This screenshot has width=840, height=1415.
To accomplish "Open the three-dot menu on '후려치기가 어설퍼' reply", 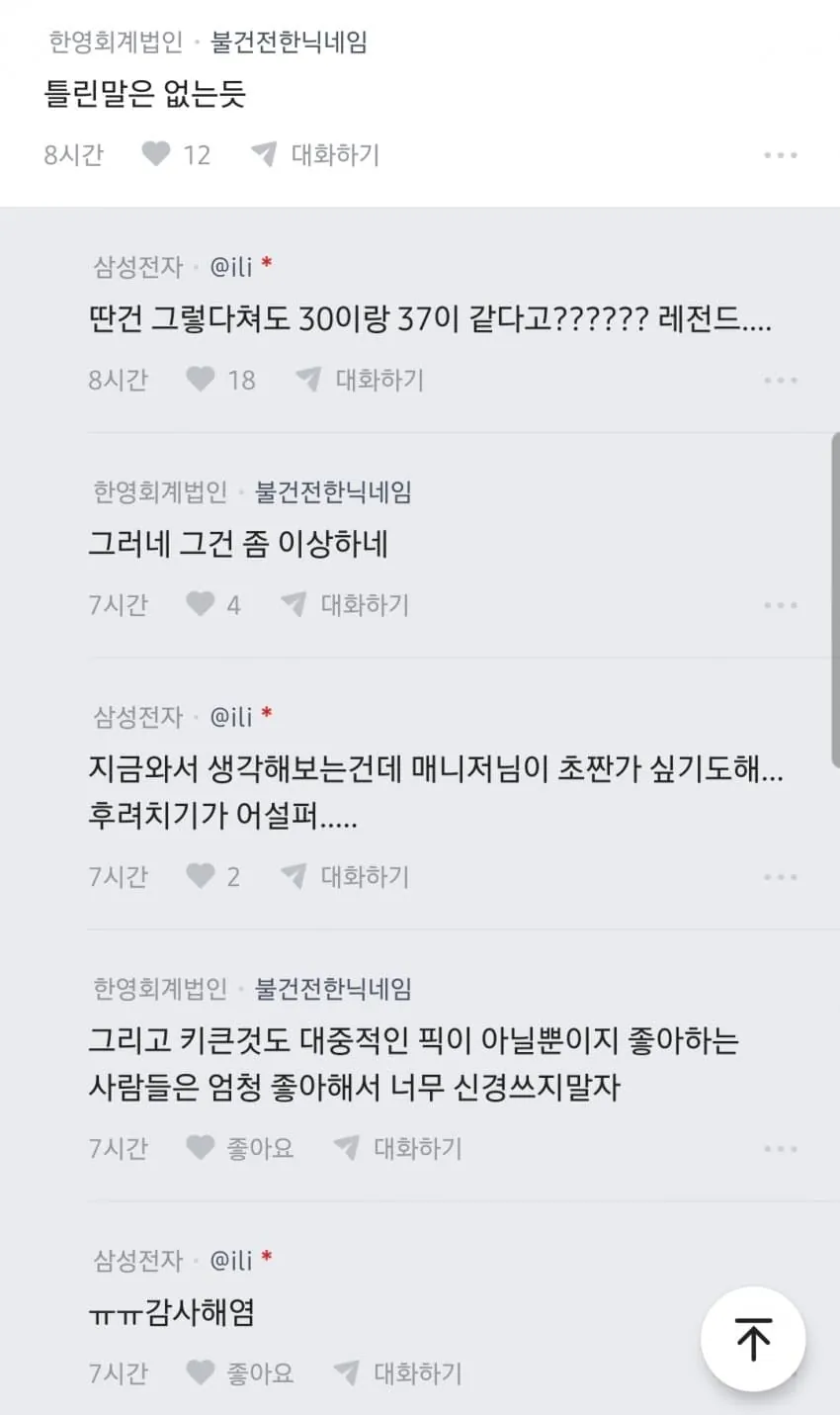I will coord(780,877).
